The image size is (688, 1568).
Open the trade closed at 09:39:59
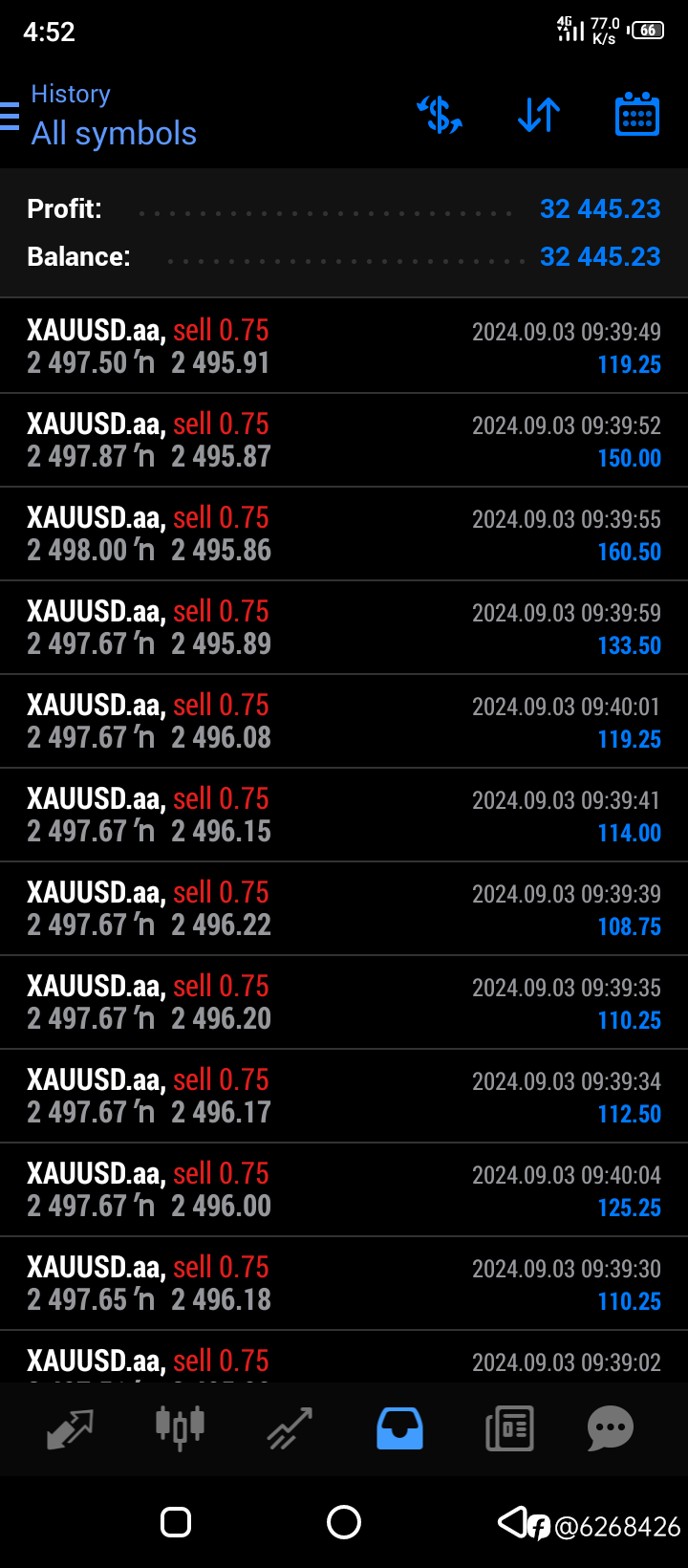[344, 627]
